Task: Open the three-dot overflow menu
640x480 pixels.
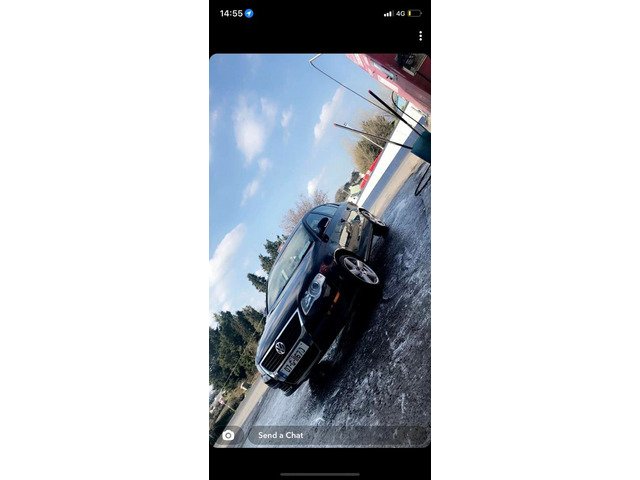Action: click(x=420, y=36)
